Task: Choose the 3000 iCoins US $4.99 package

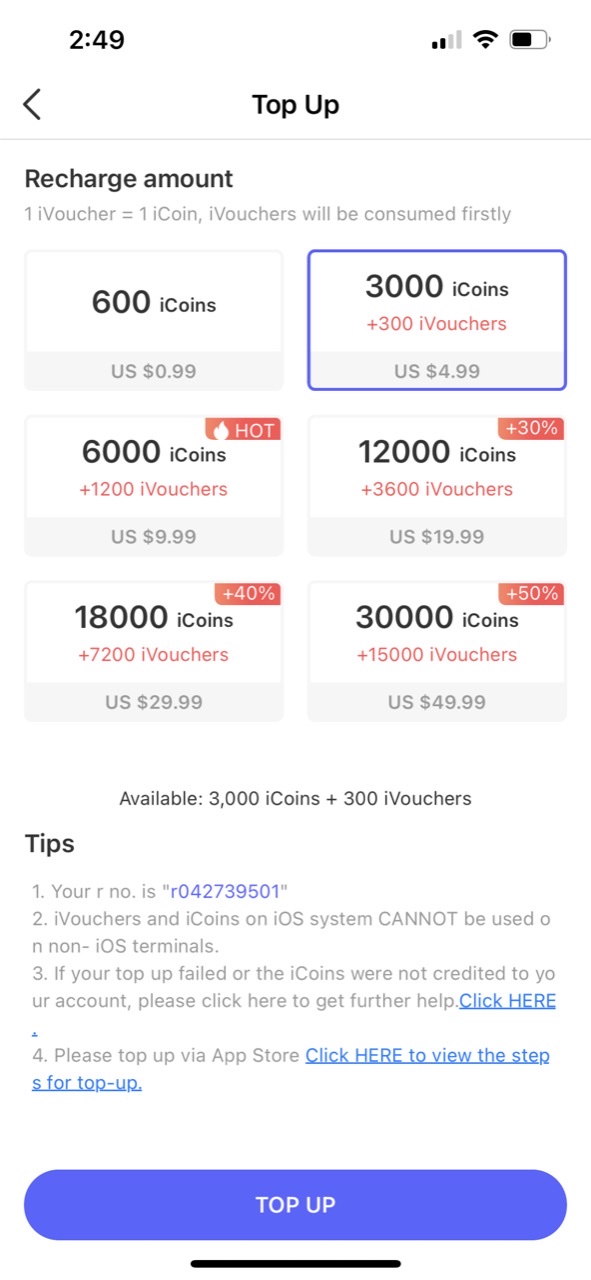Action: (x=437, y=320)
